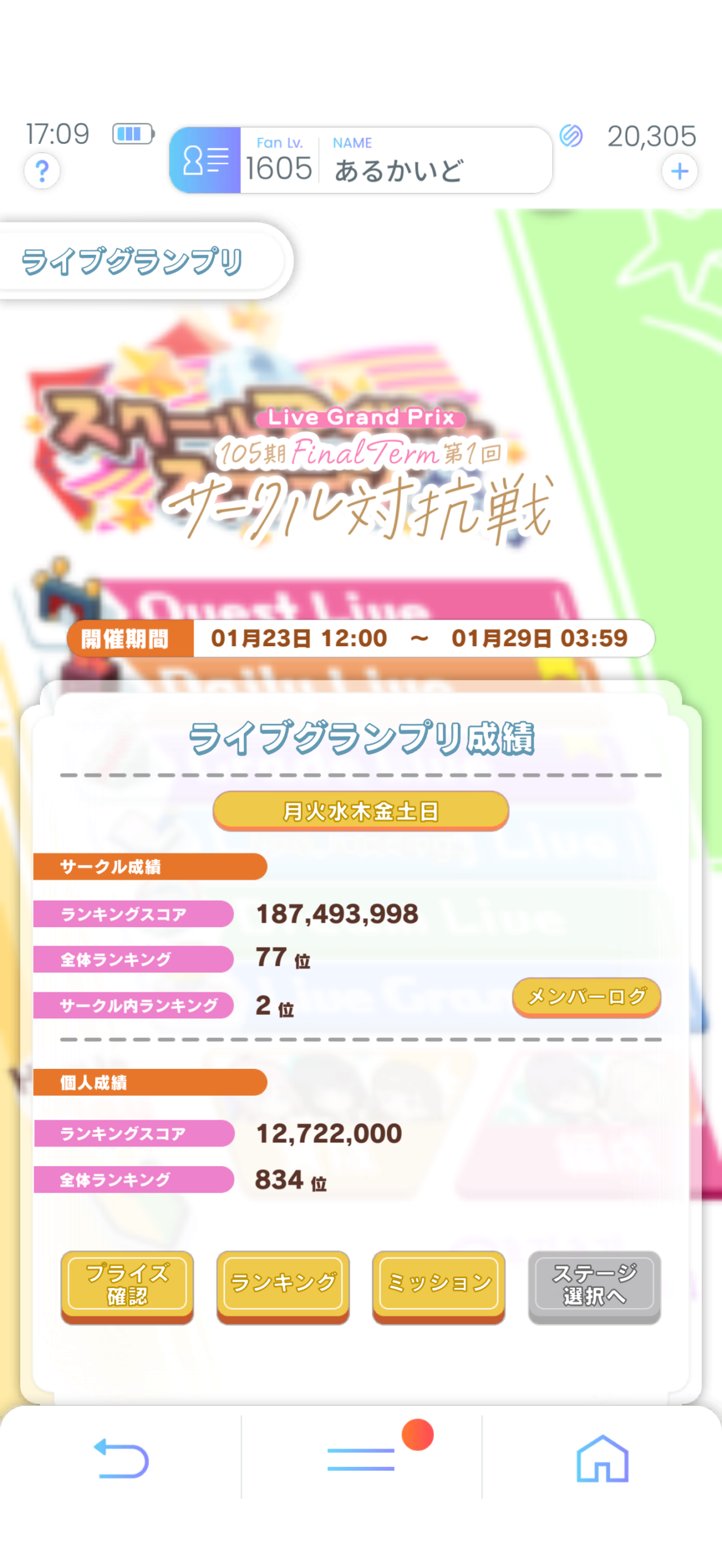
Task: Tap the plus icon to add currency
Action: (679, 171)
